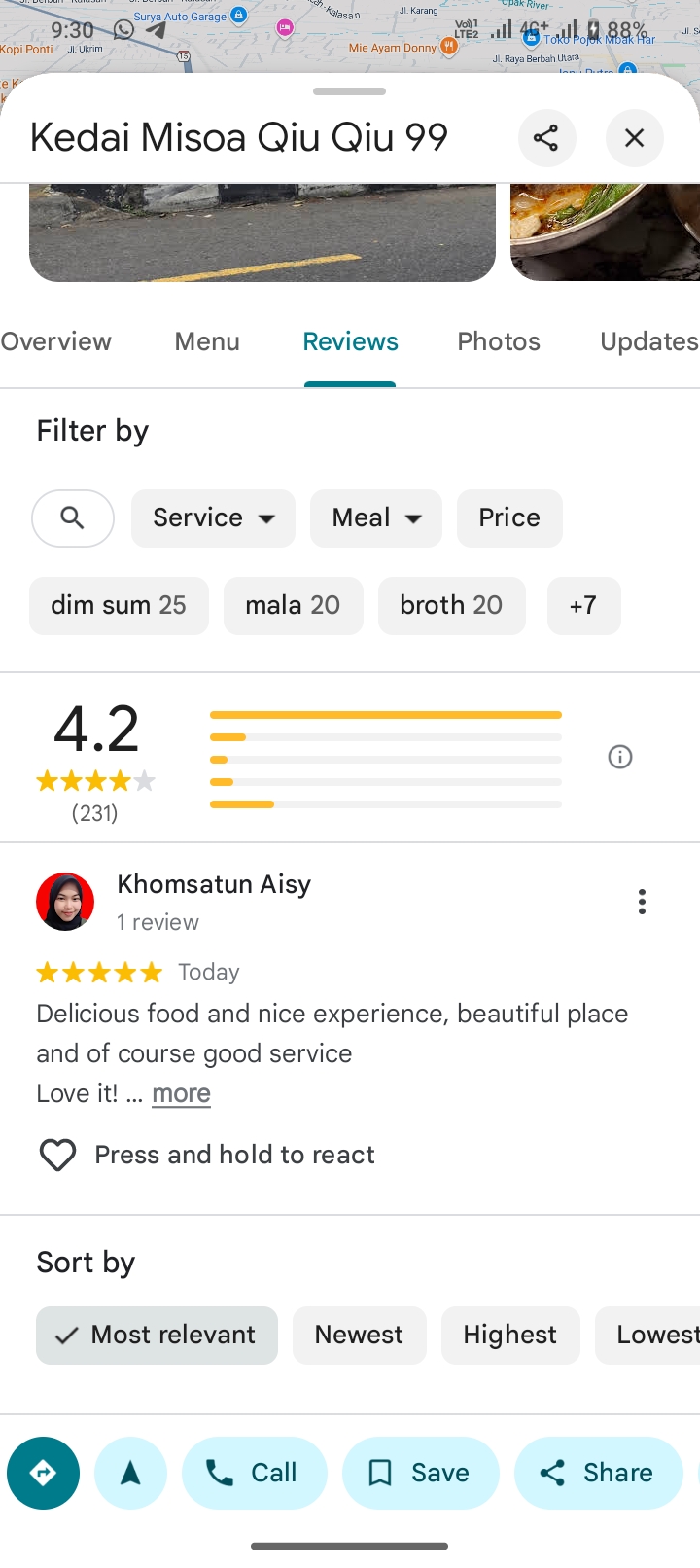This screenshot has width=700, height=1568.
Task: Expand the Service filter dropdown
Action: (x=213, y=517)
